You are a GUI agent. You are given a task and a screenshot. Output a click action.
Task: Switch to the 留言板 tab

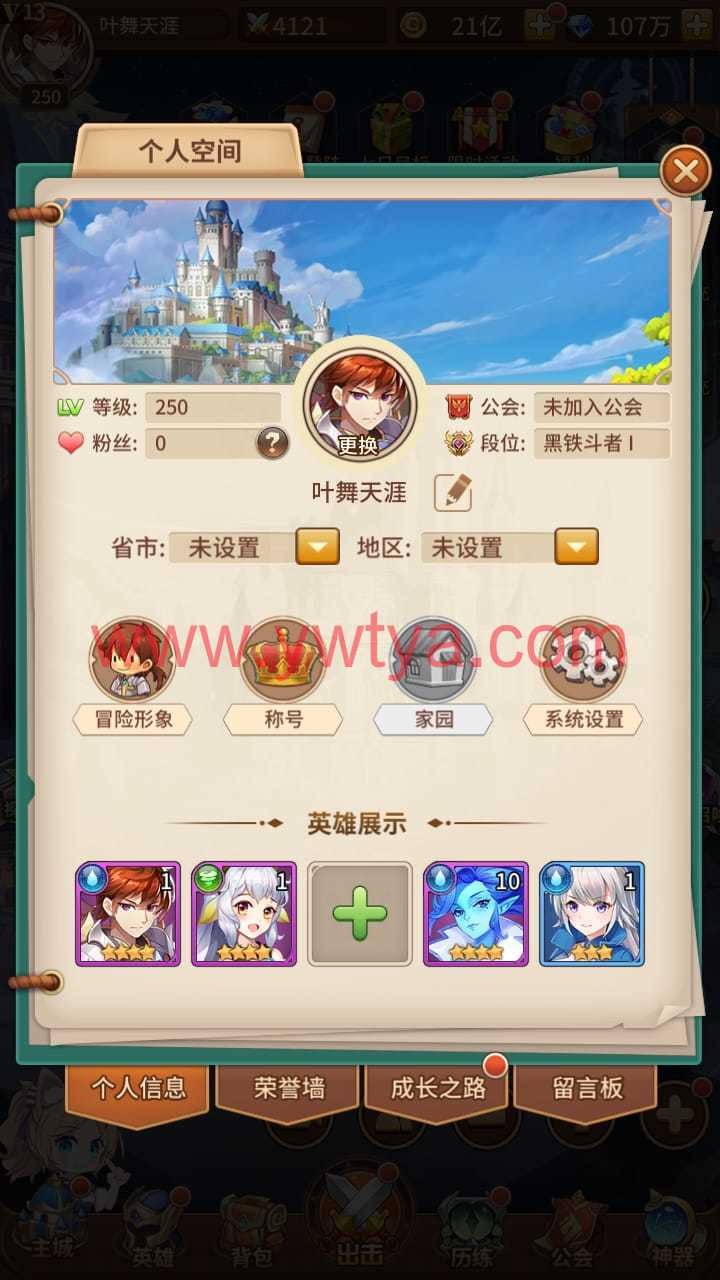coord(587,1089)
